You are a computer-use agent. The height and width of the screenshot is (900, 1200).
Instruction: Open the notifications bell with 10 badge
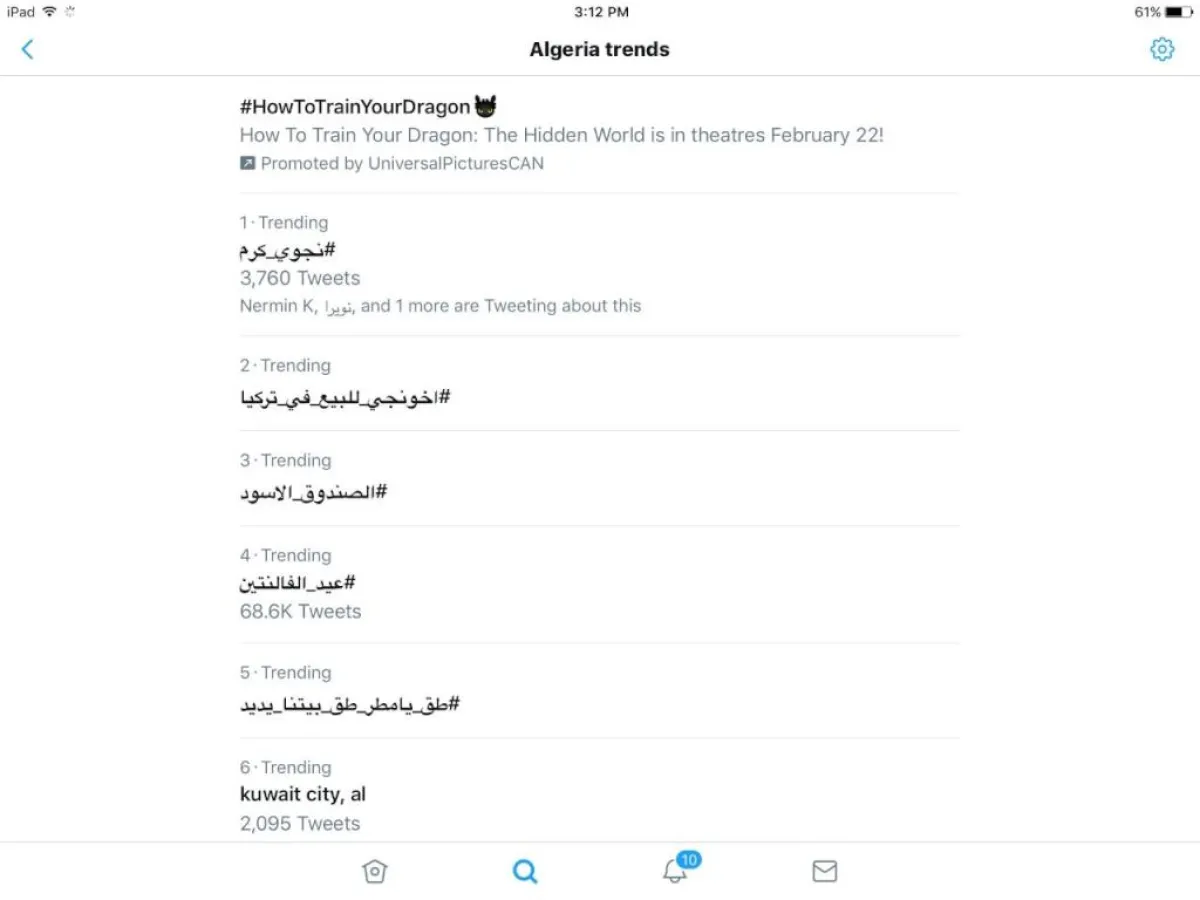click(676, 872)
